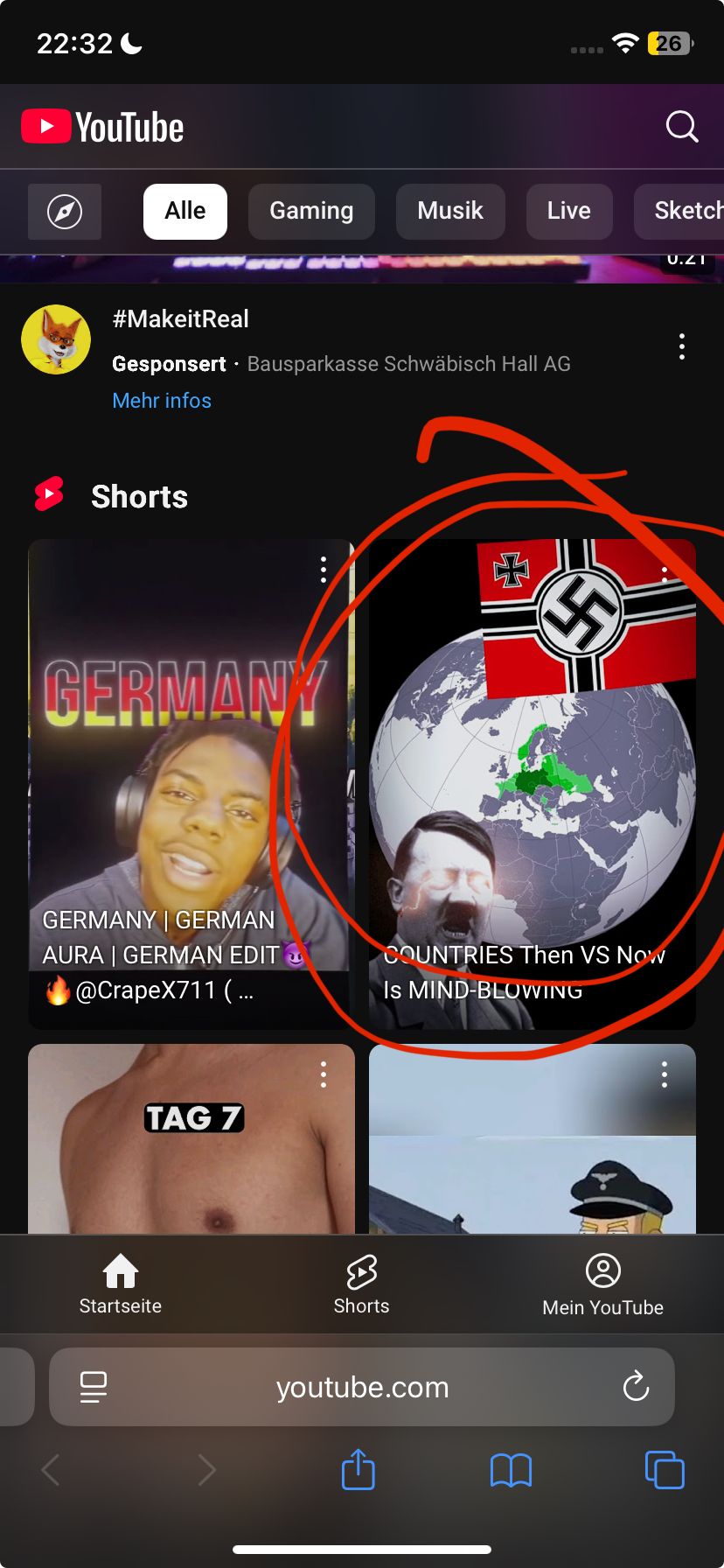Open options for the #MakeitReal ad
Image resolution: width=724 pixels, height=1568 pixels.
point(682,347)
